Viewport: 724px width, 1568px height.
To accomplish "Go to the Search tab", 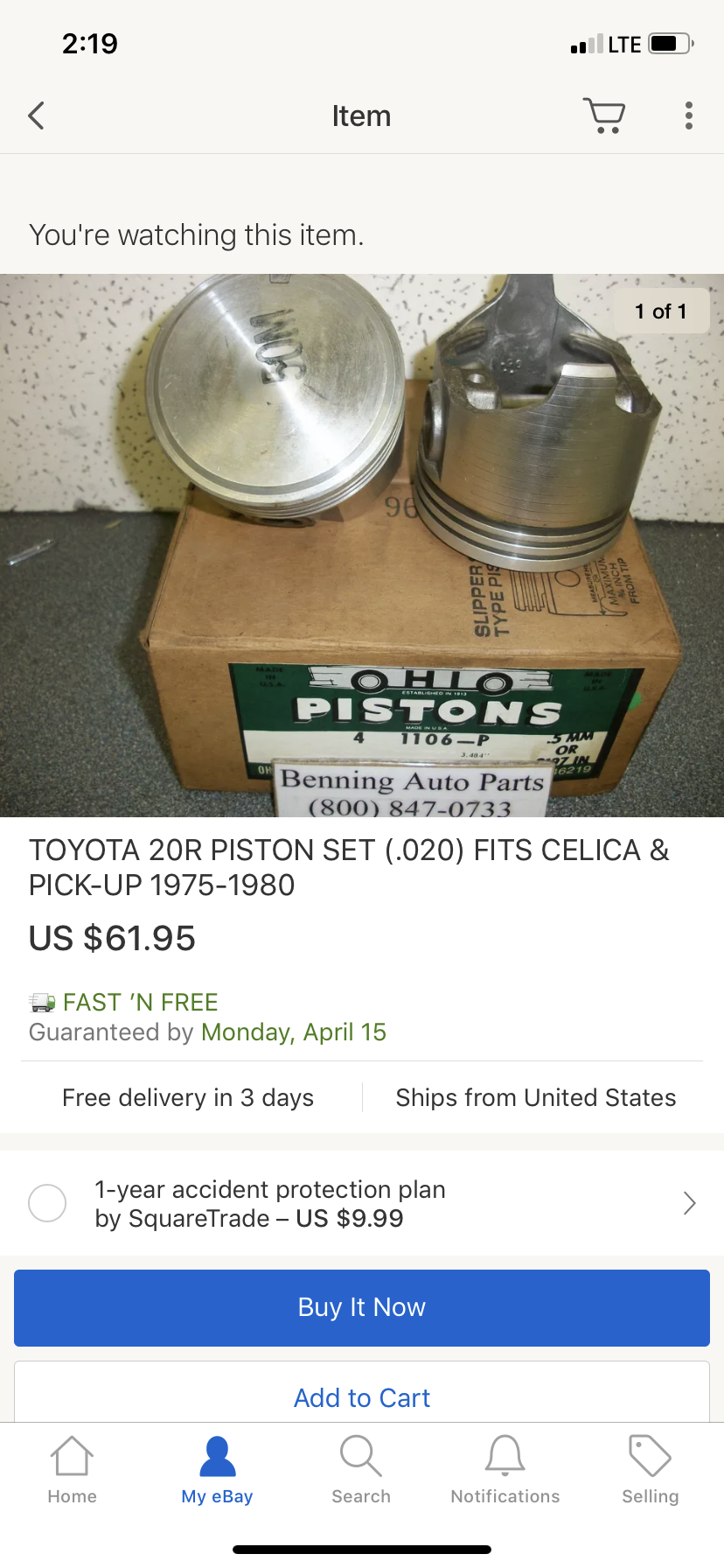I will (x=361, y=1470).
